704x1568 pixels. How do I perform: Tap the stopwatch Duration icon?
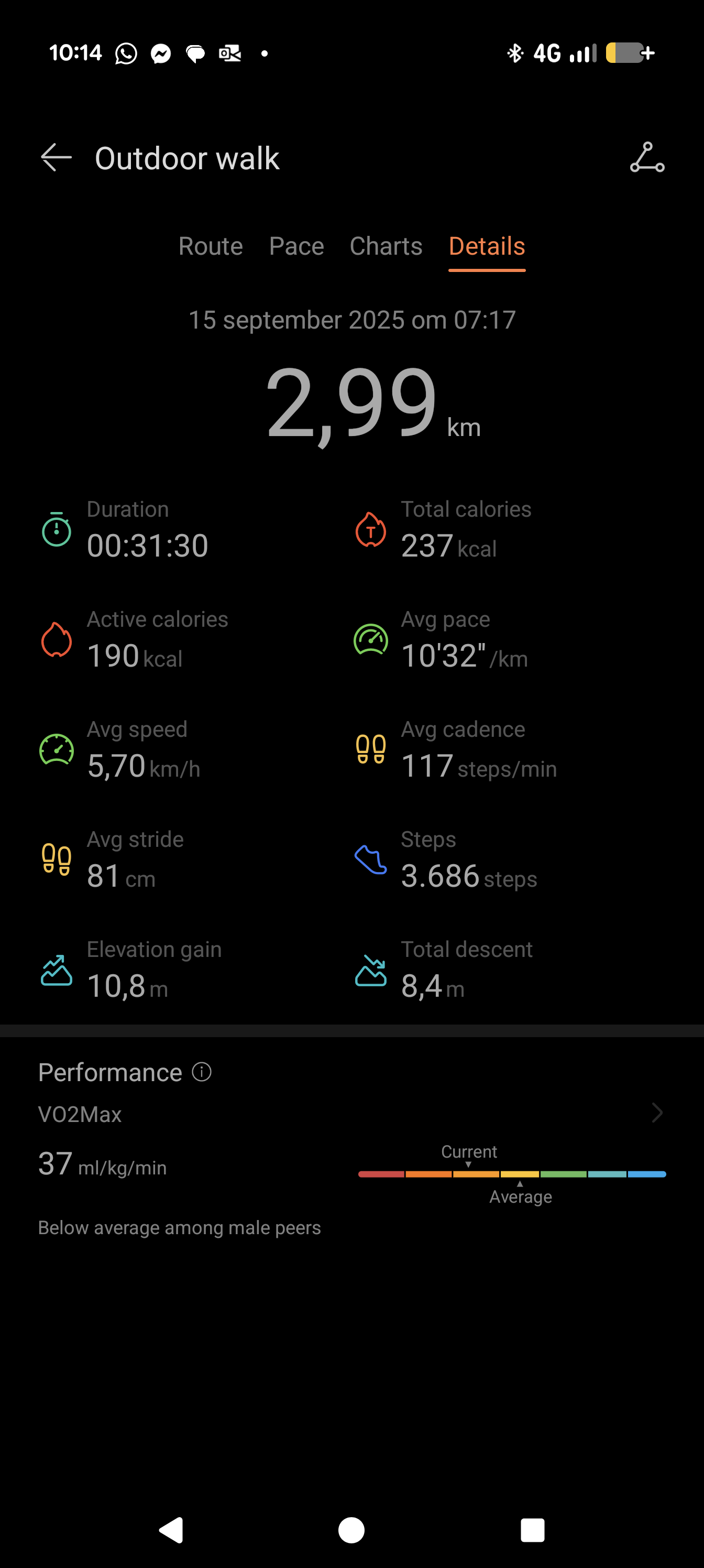pos(56,529)
